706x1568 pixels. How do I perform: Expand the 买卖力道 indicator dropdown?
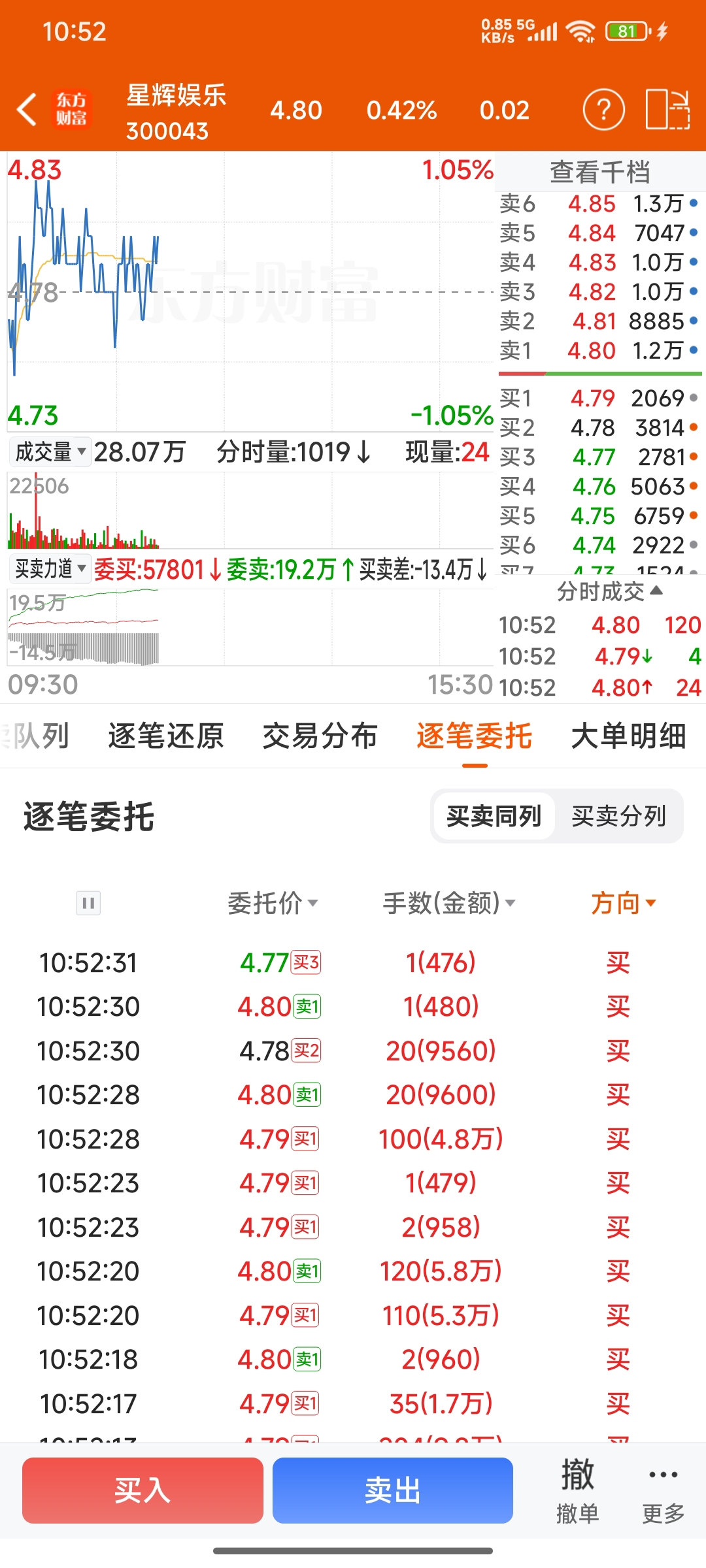[x=50, y=569]
